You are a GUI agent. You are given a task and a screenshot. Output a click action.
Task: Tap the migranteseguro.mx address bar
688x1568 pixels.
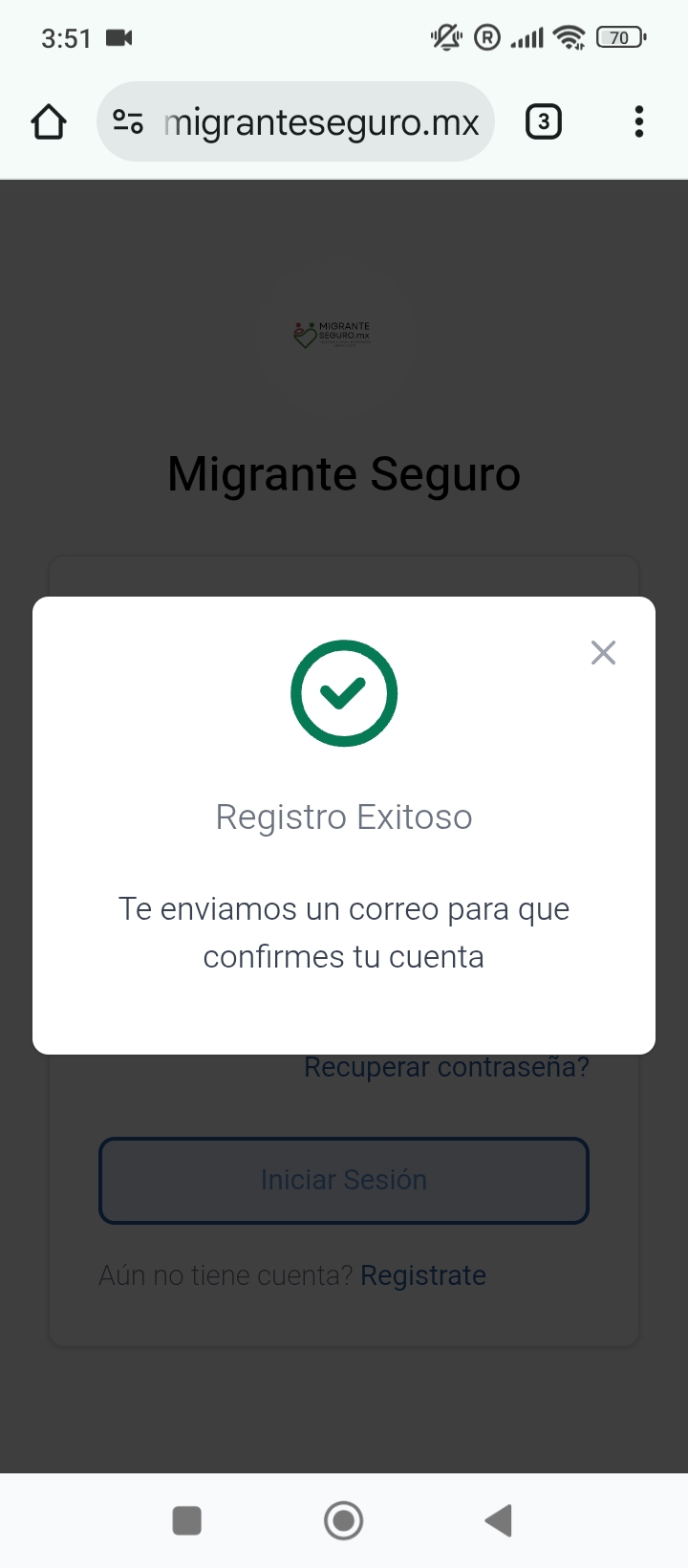tap(321, 122)
